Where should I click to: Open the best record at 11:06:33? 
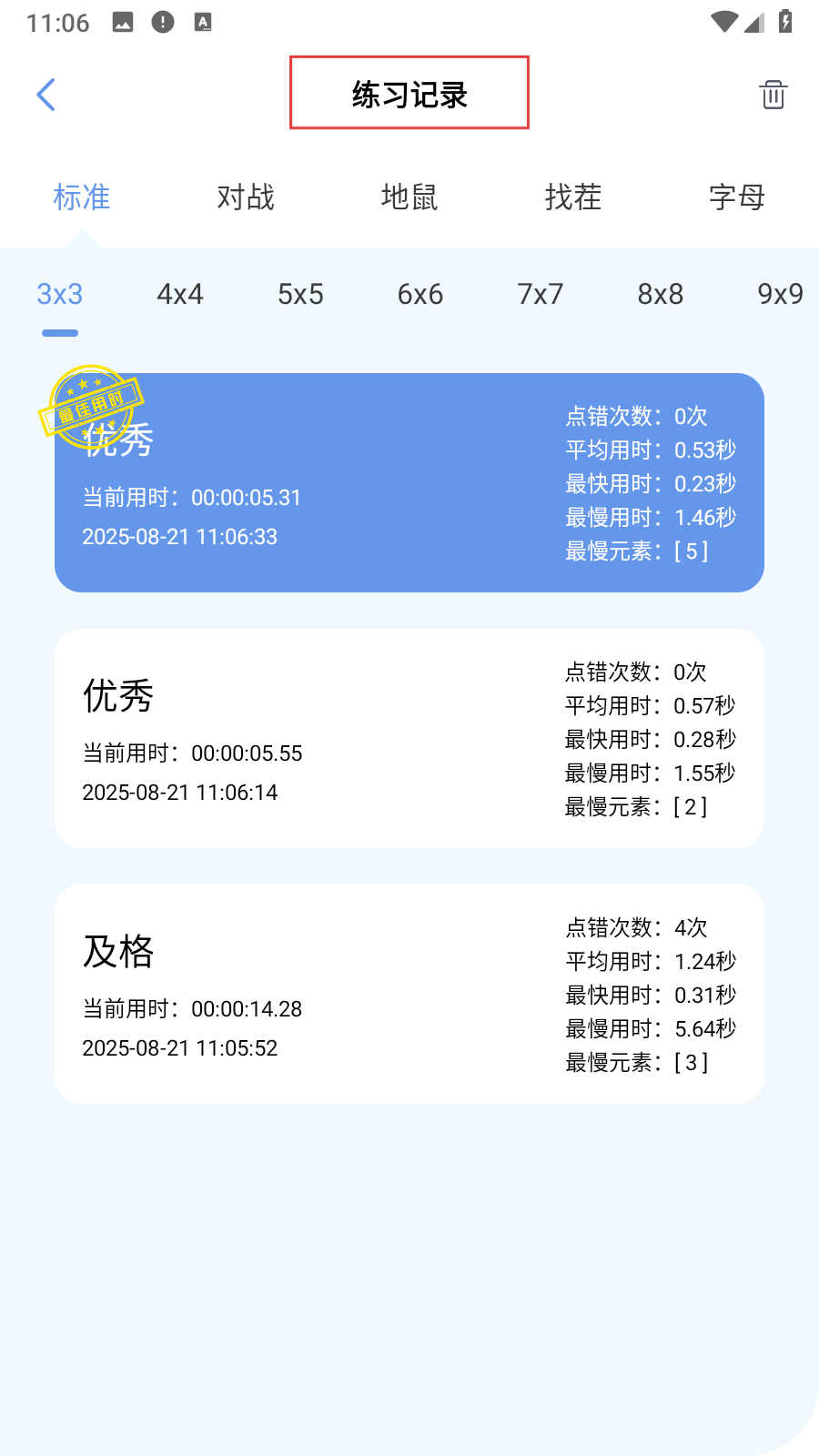click(x=409, y=483)
